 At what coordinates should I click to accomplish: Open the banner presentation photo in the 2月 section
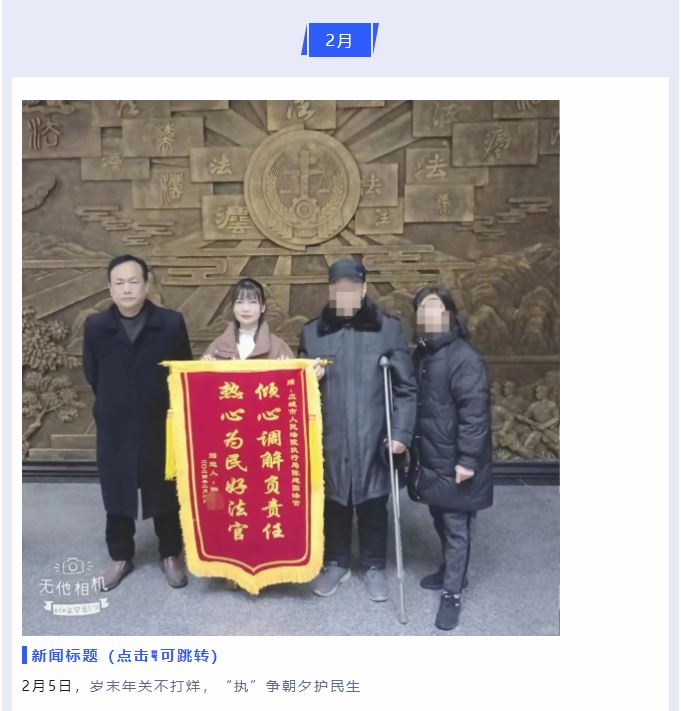coord(291,367)
